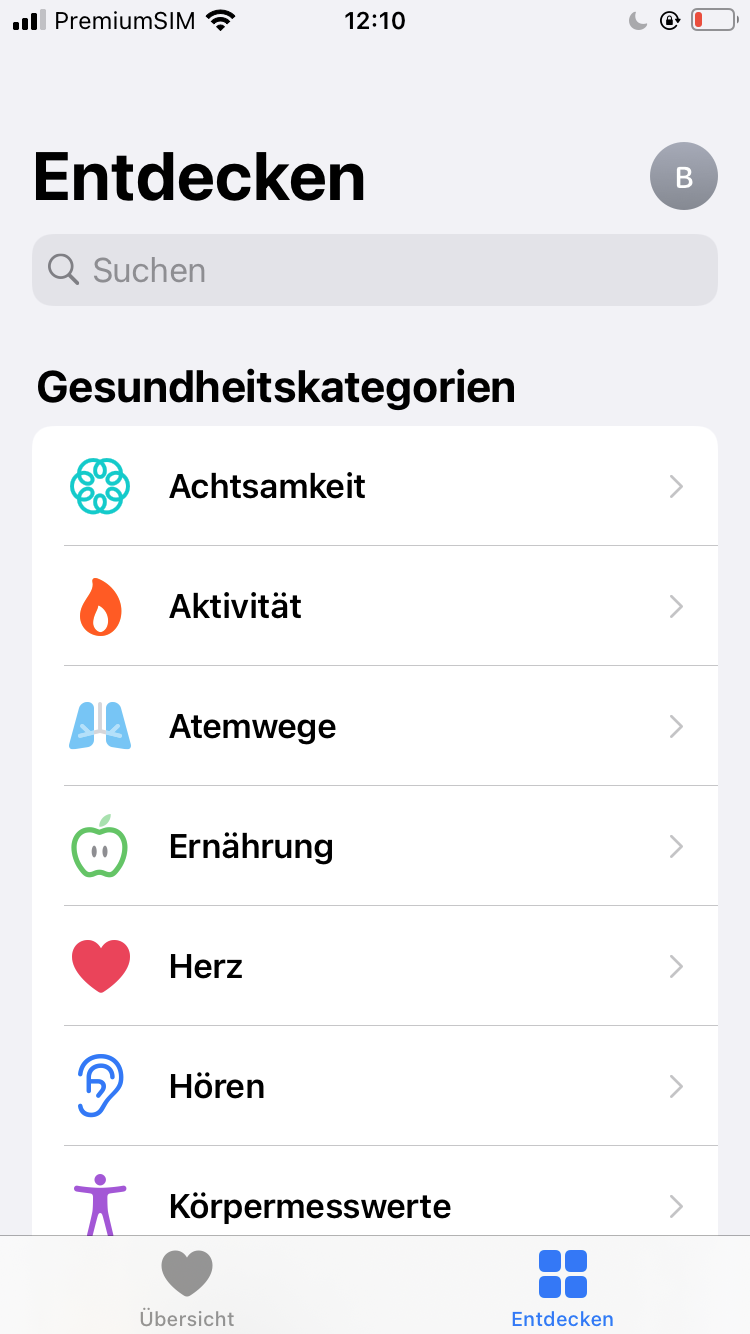The height and width of the screenshot is (1334, 750).
Task: Select the Hören category
Action: [375, 1087]
